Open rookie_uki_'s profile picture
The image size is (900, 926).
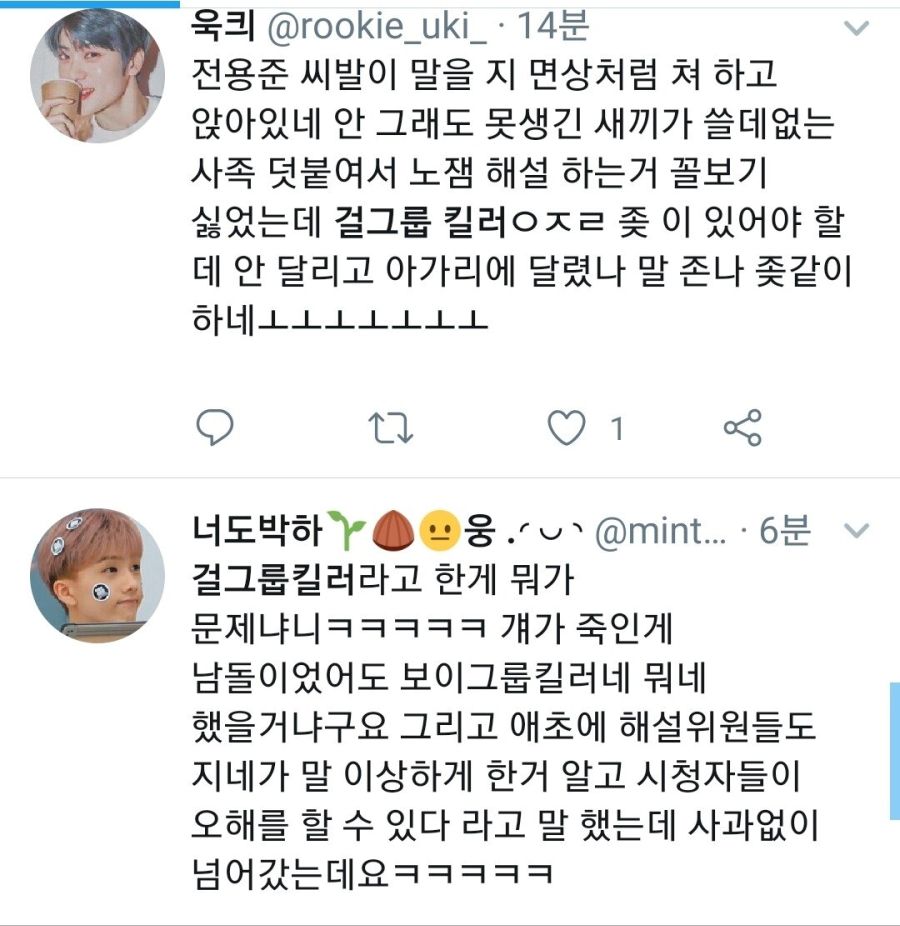click(x=96, y=79)
